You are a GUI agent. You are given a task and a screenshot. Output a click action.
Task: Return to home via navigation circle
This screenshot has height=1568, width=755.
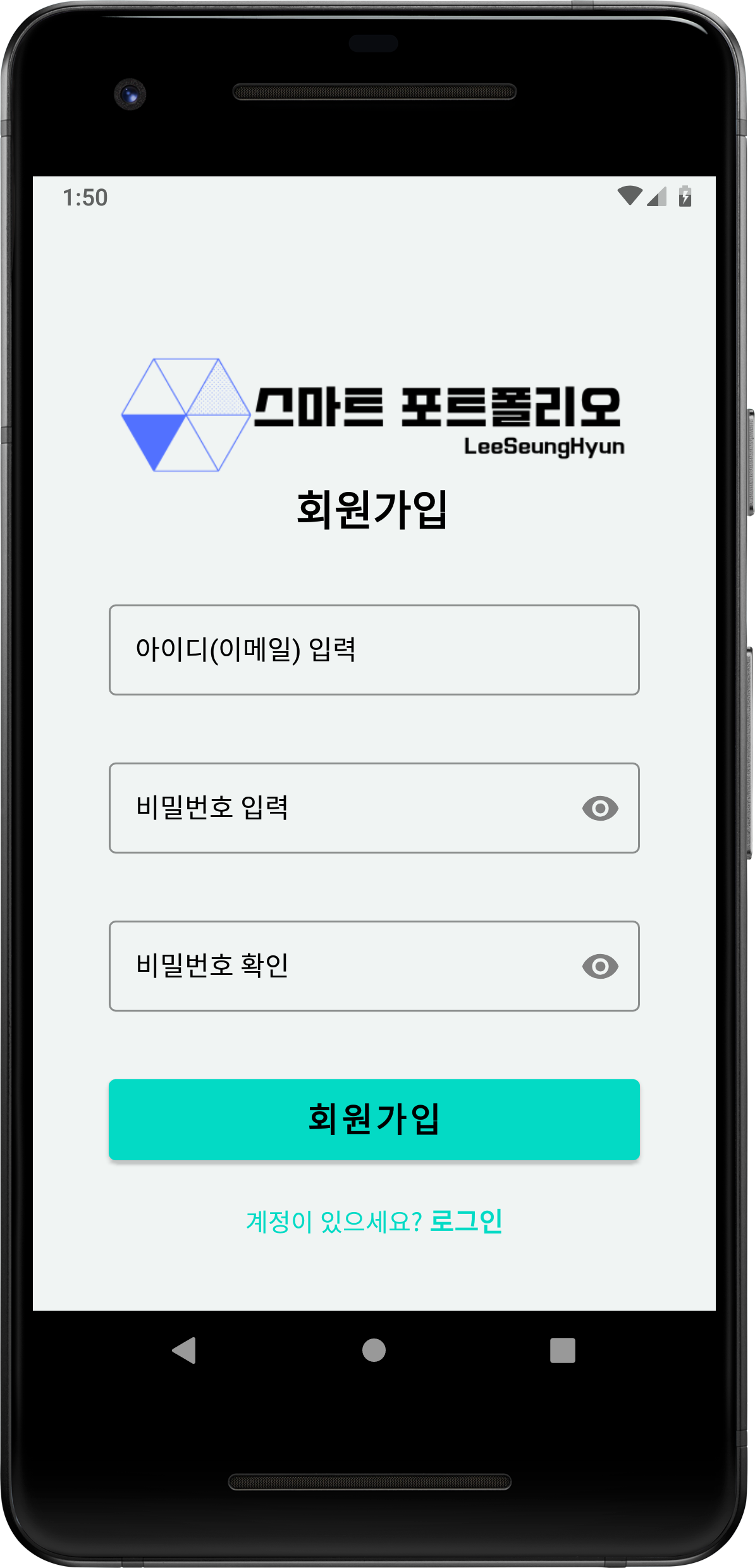(374, 1351)
